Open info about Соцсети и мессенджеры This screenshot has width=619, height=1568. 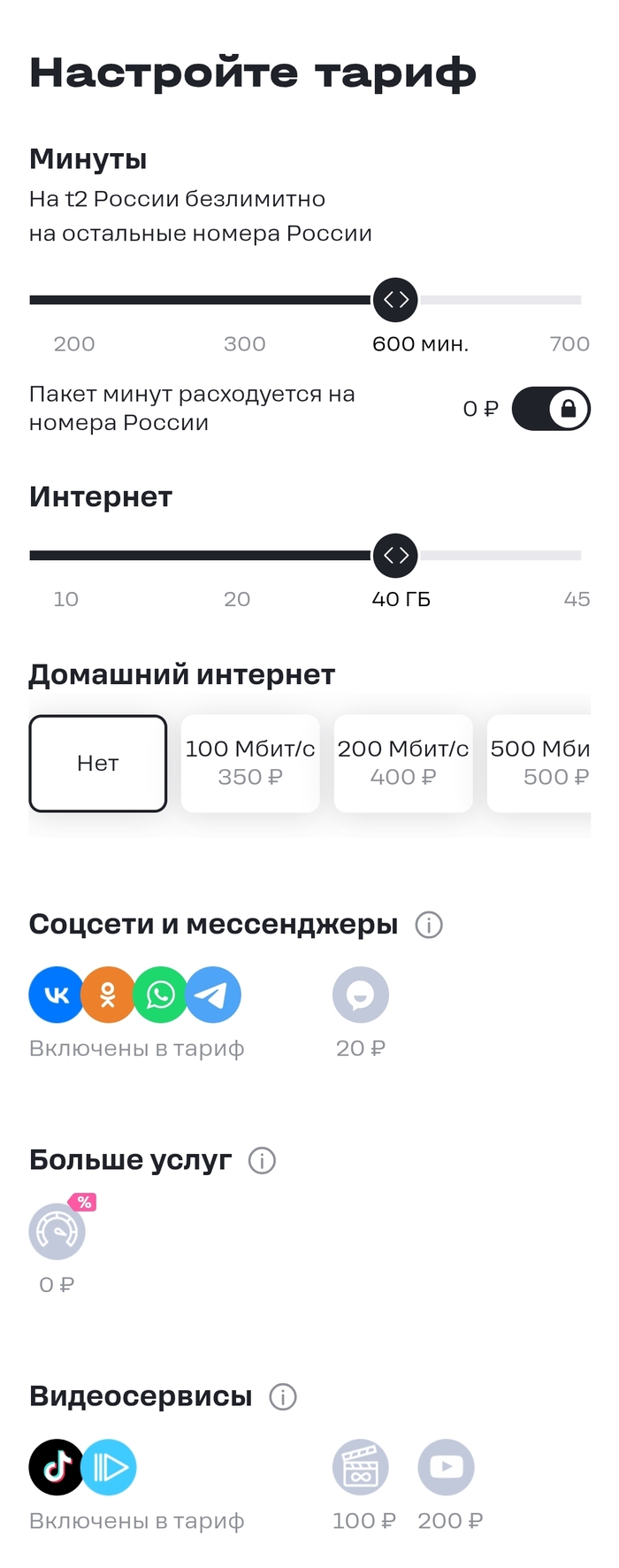pos(429,925)
